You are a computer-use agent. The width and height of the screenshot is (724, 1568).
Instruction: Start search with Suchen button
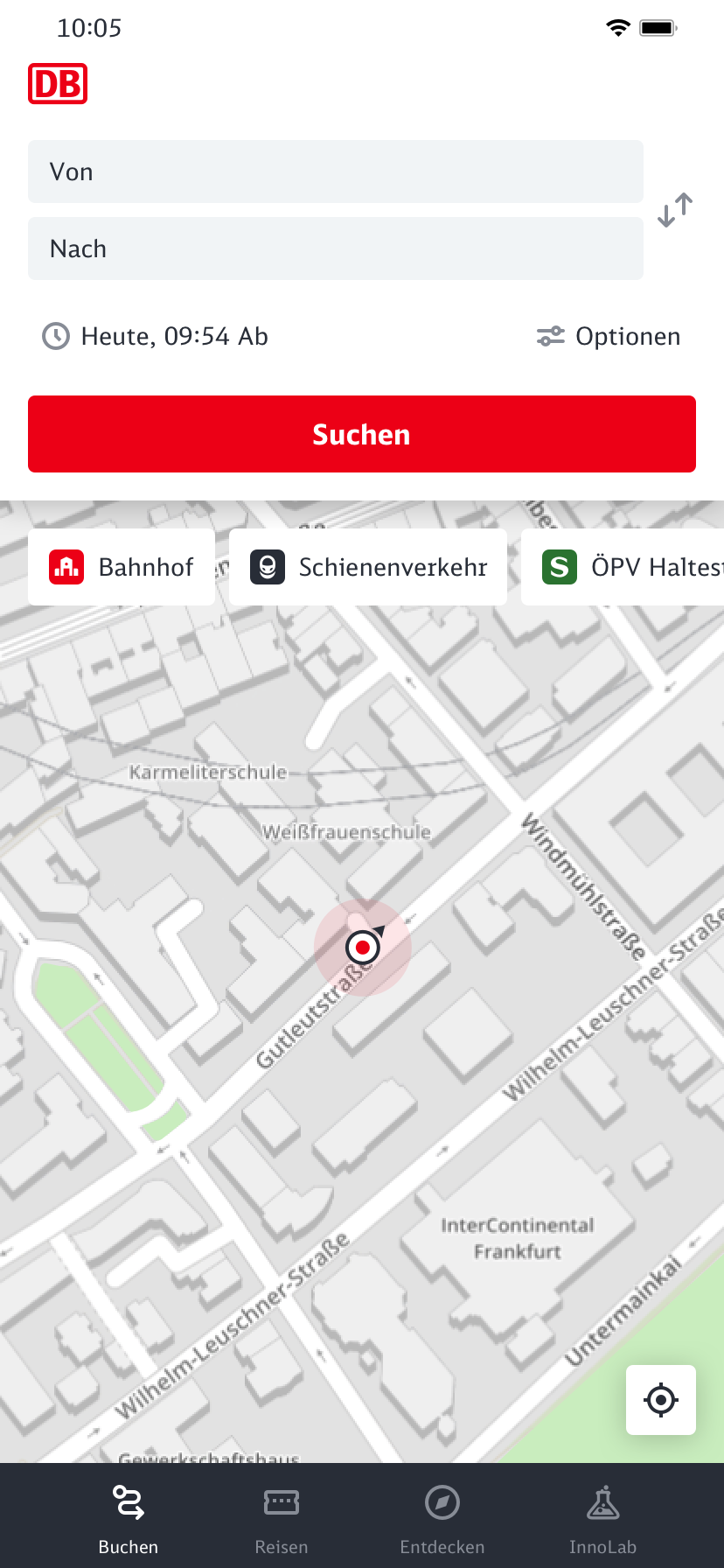(362, 434)
